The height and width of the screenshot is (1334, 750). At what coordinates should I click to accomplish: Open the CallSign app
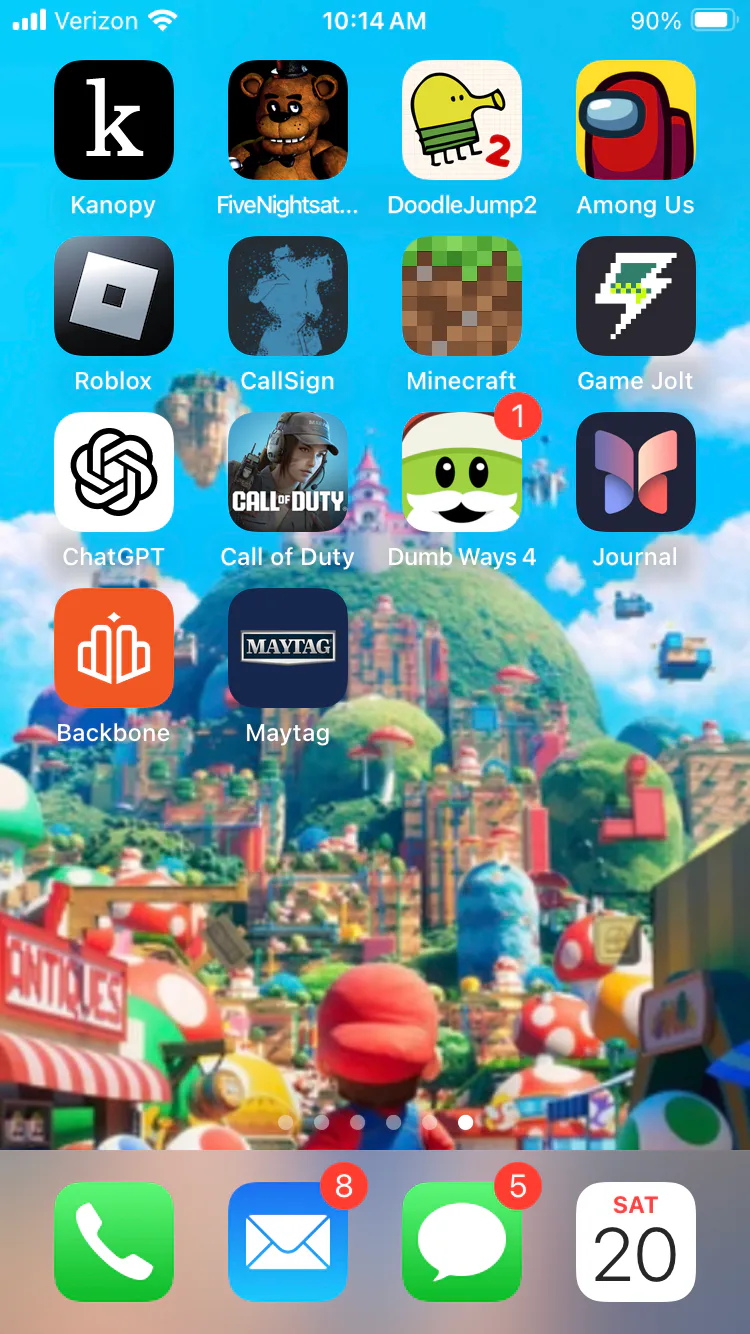click(x=288, y=296)
